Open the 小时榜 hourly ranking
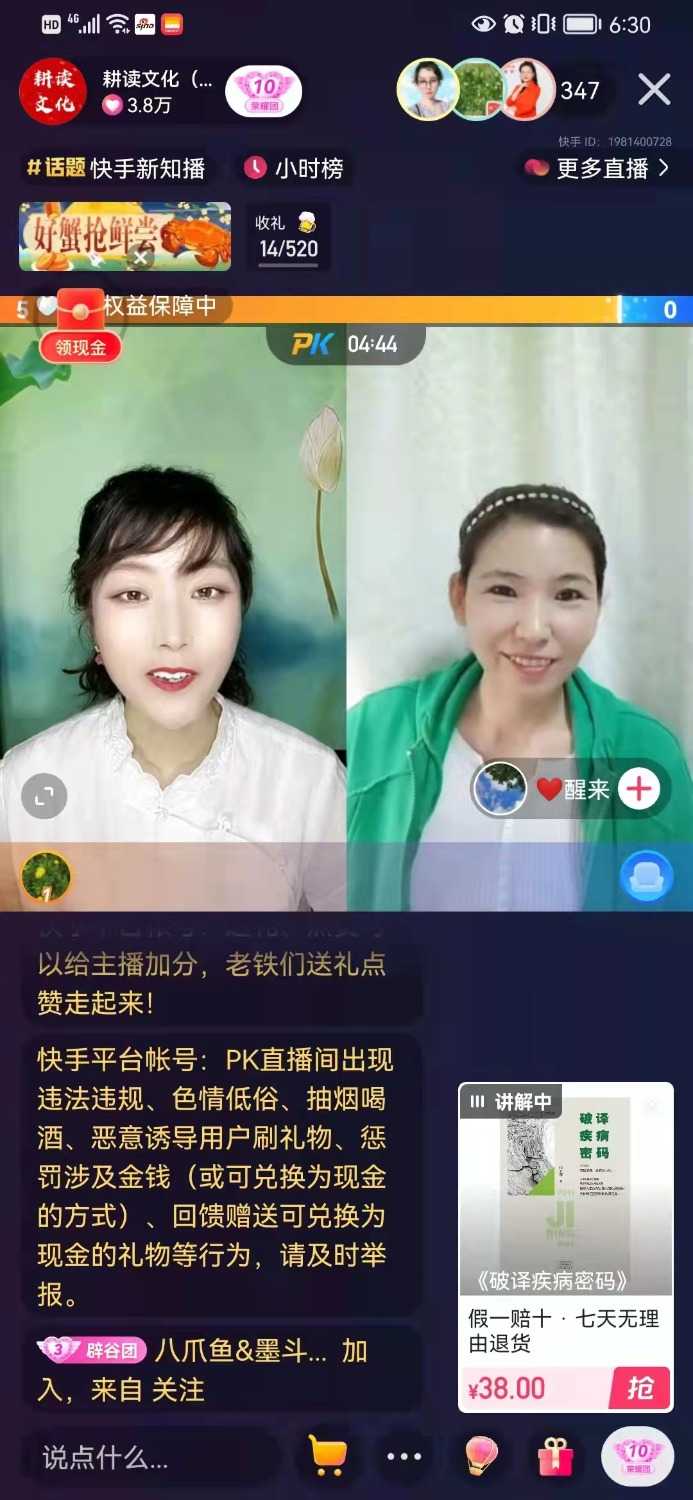 pyautogui.click(x=295, y=168)
